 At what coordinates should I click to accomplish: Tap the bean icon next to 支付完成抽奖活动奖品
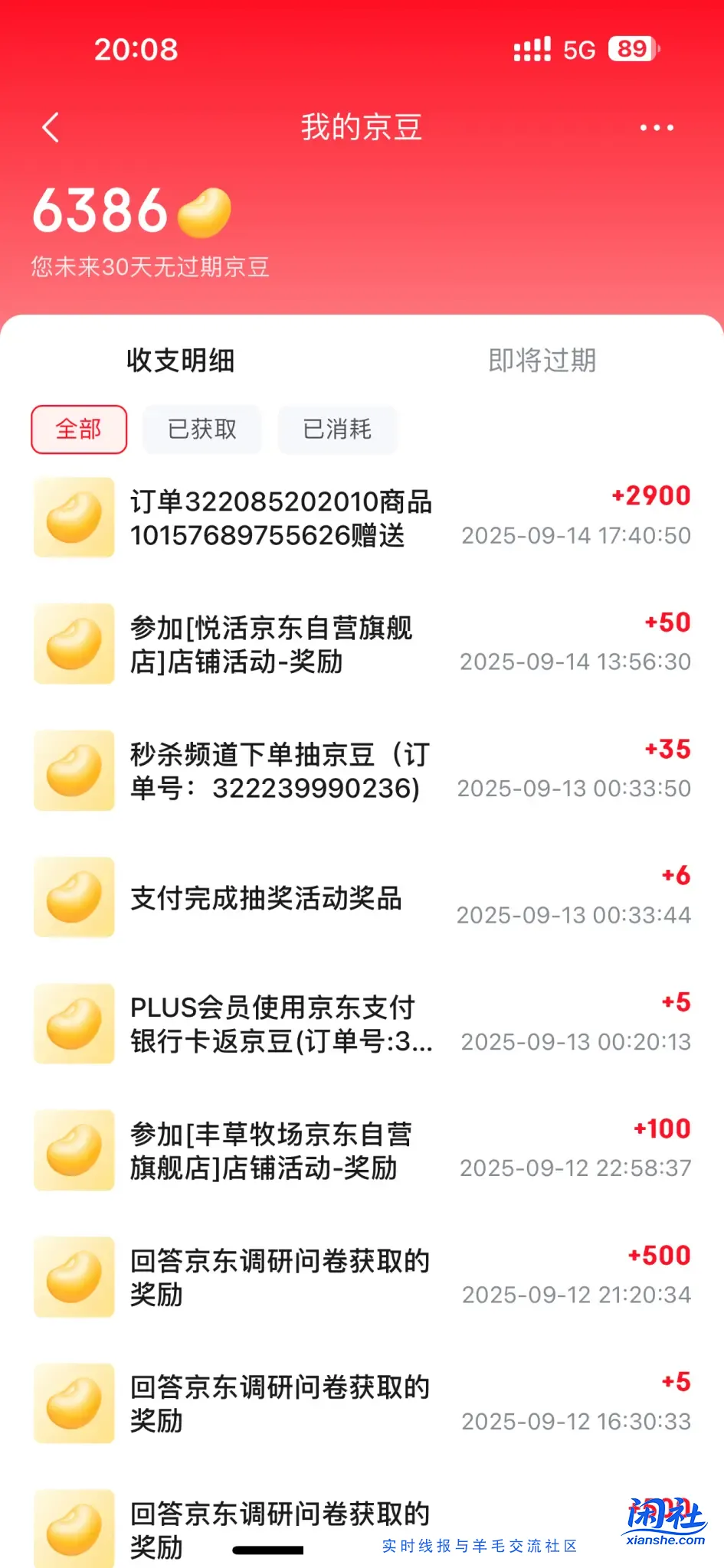(74, 897)
